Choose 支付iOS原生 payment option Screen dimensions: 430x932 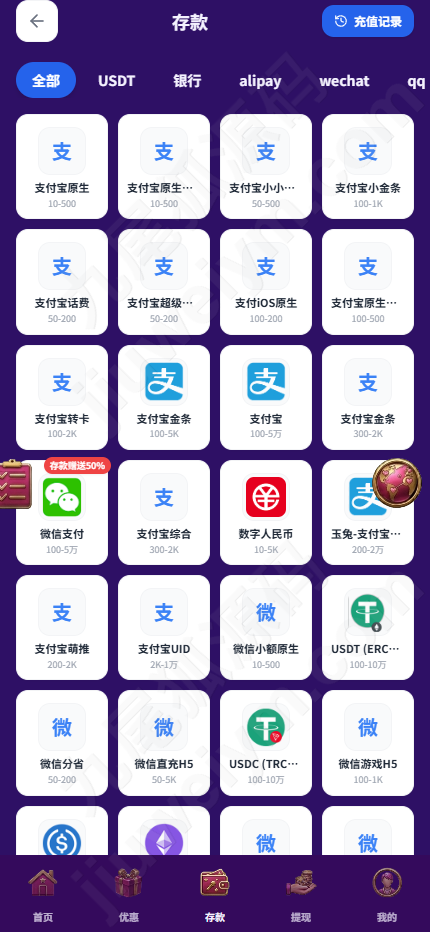click(x=266, y=282)
